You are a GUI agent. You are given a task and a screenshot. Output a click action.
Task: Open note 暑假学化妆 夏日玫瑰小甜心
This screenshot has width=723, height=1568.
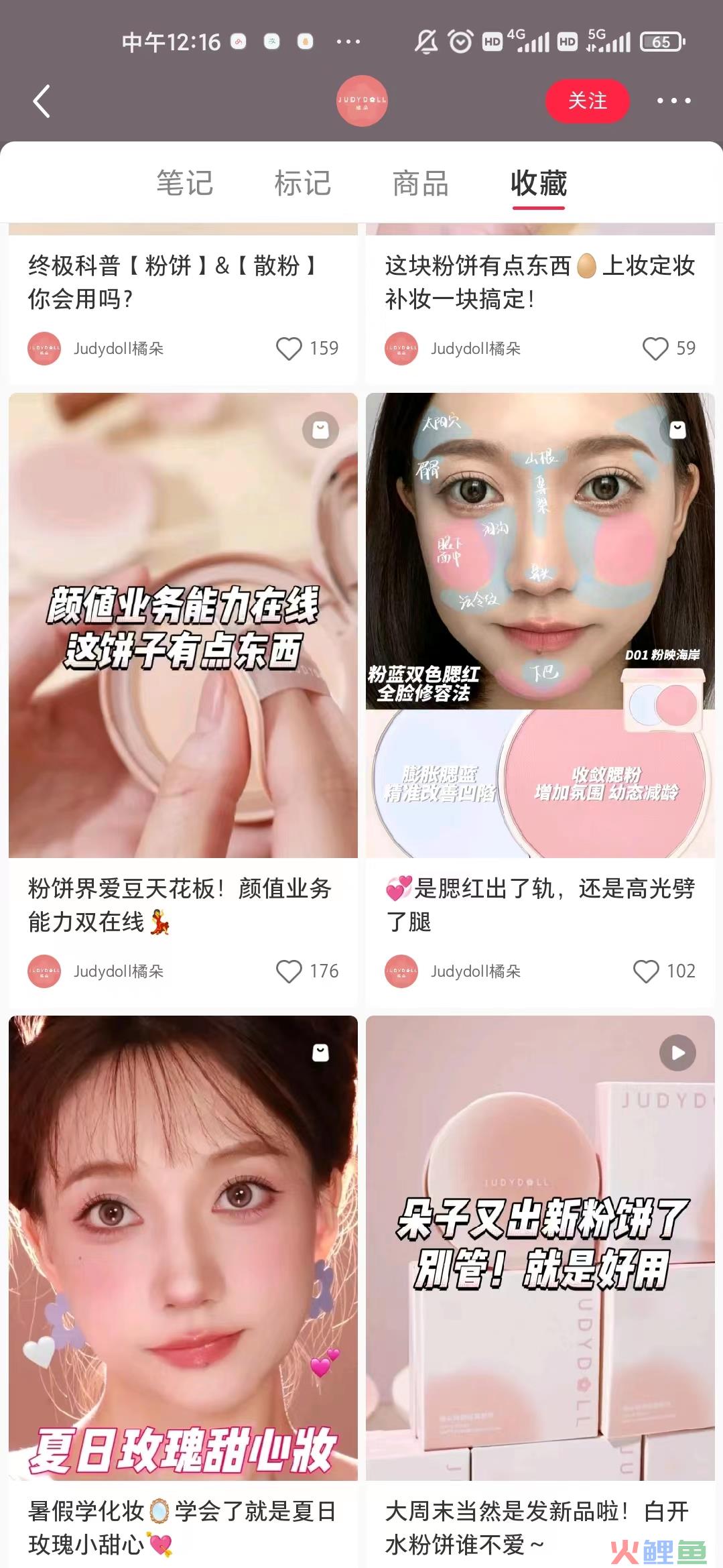[x=183, y=1247]
